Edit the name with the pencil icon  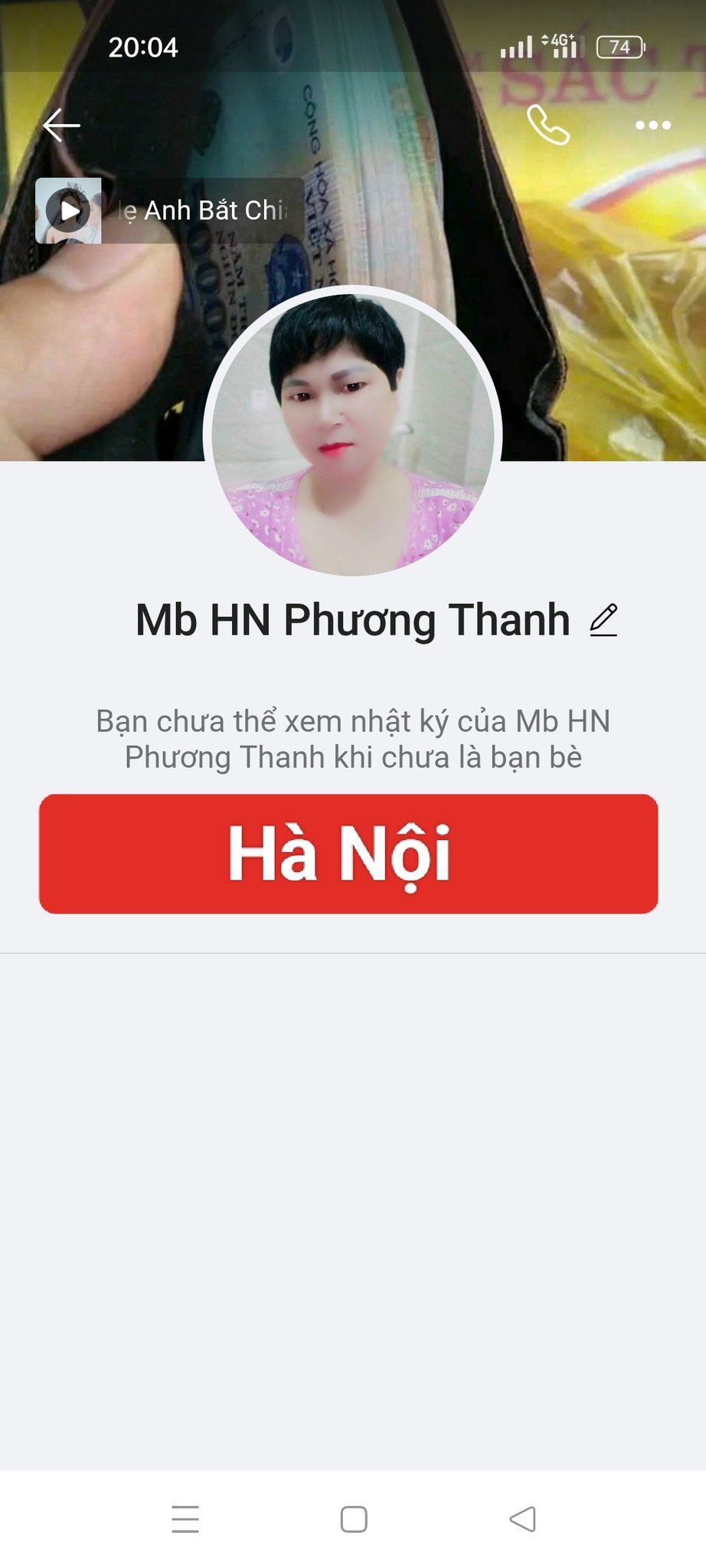coord(603,620)
